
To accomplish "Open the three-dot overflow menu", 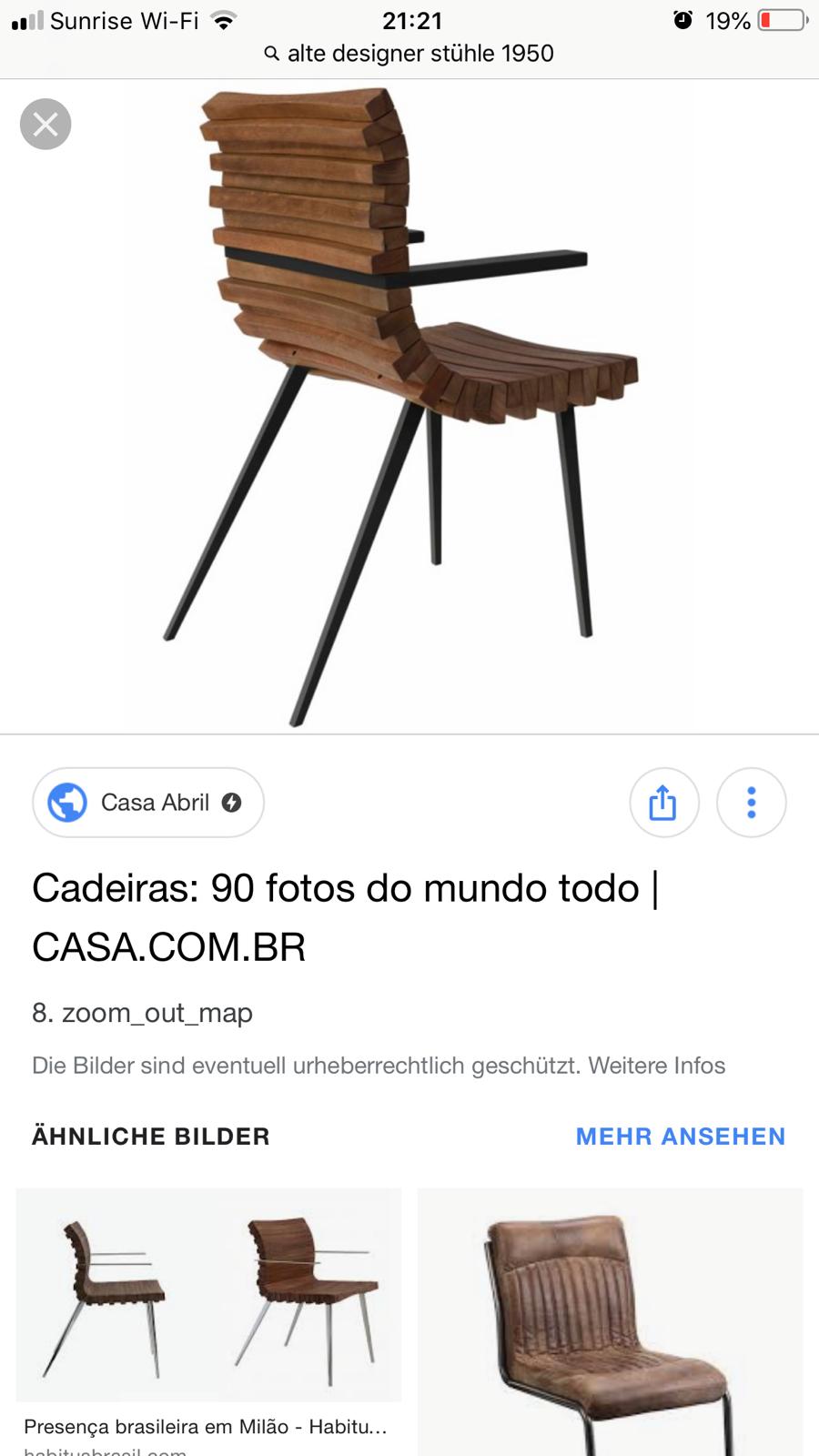I will click(x=751, y=803).
